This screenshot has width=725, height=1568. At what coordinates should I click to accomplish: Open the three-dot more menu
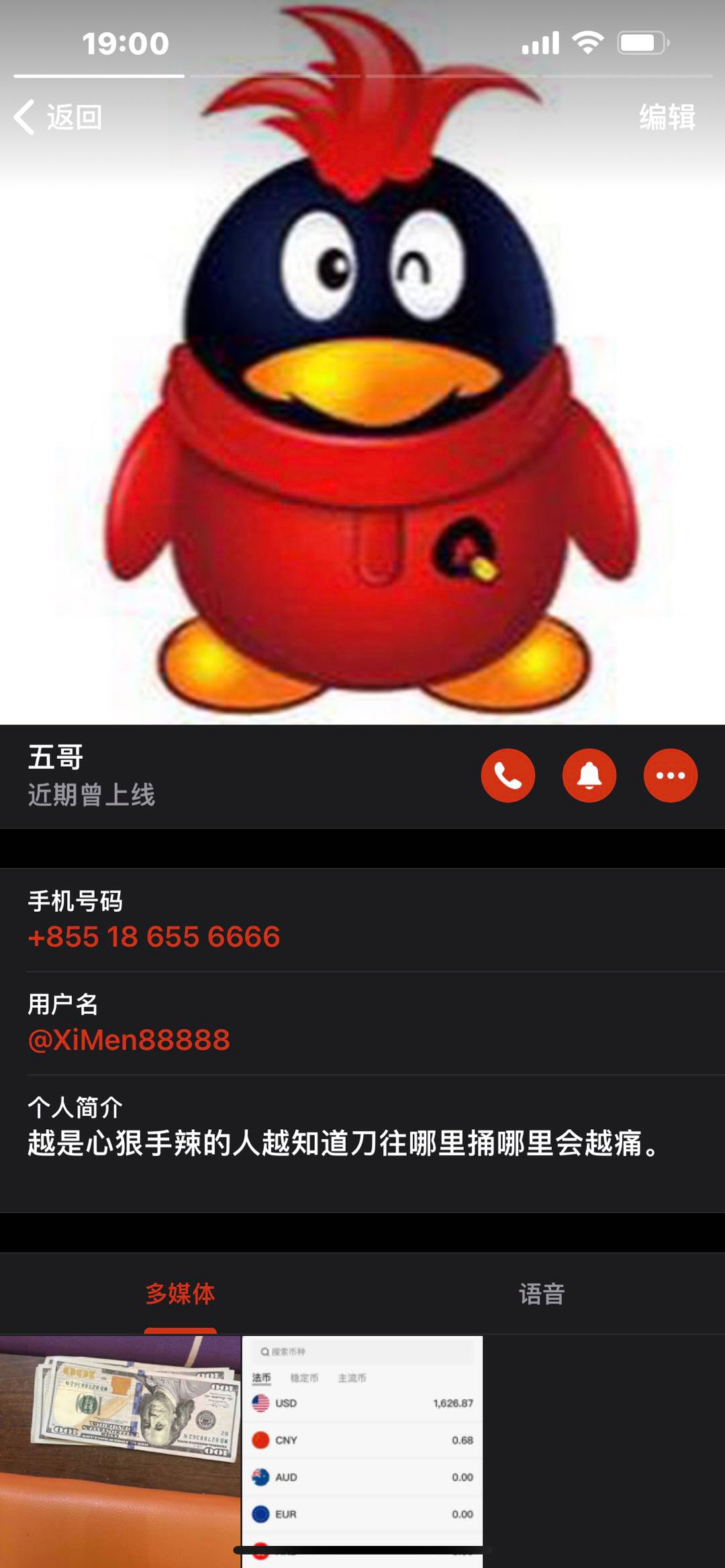[x=670, y=776]
